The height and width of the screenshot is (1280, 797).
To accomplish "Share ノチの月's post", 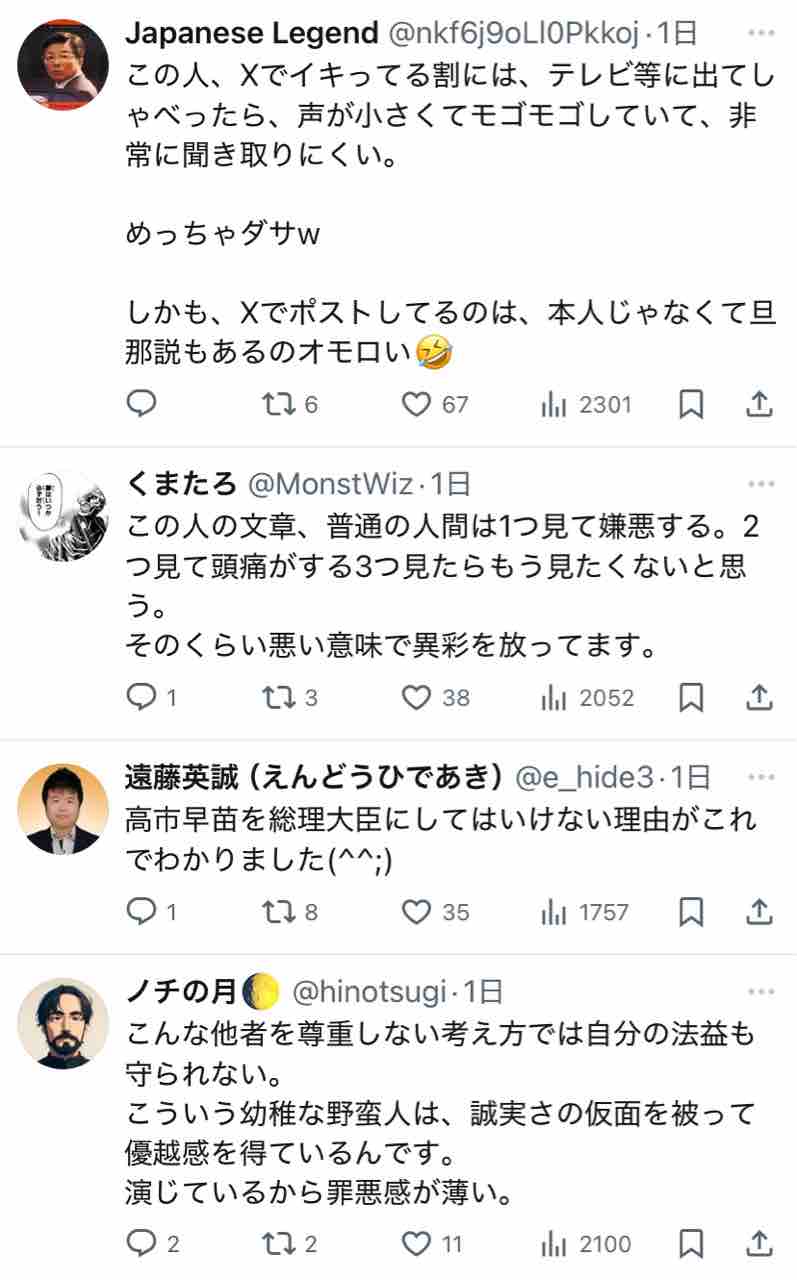I will [x=759, y=1244].
